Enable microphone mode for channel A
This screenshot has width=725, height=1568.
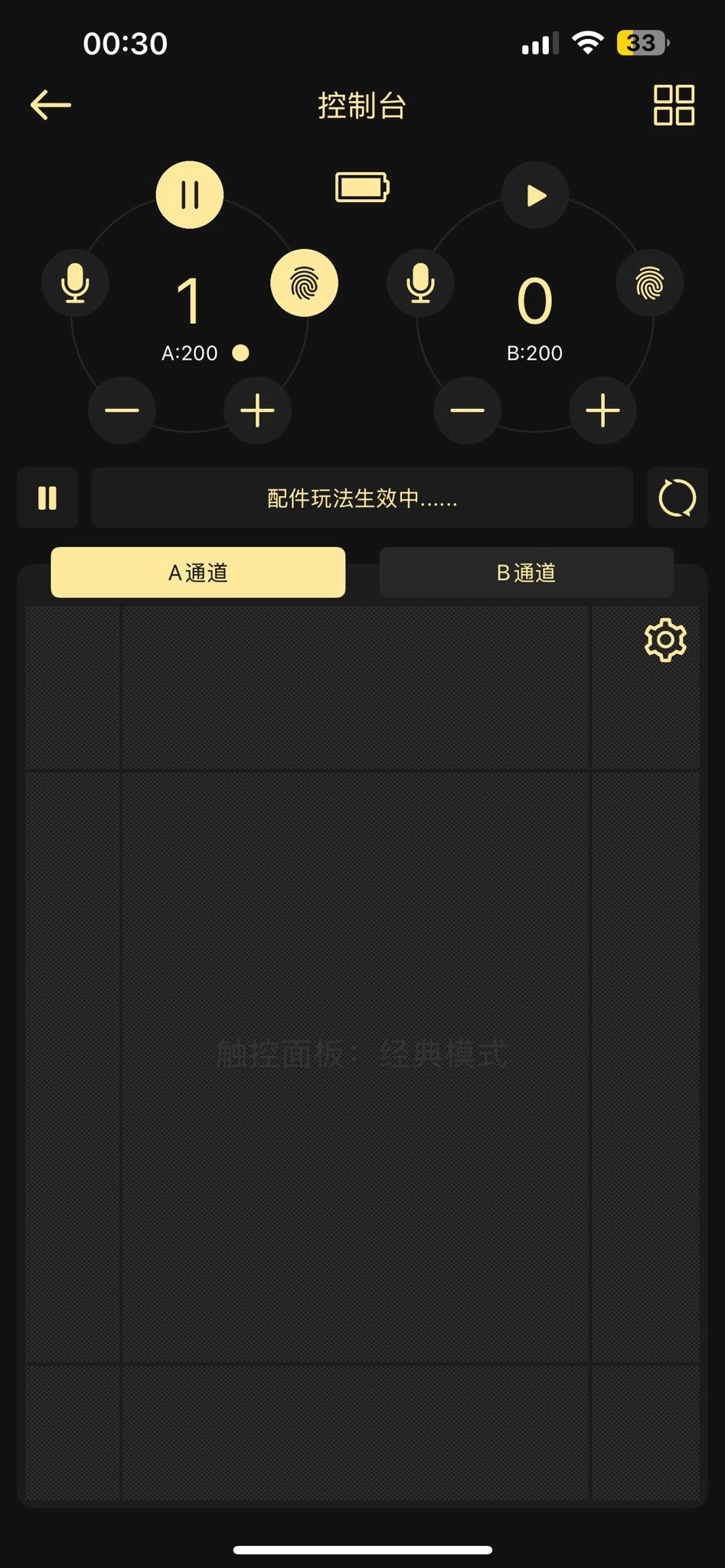[75, 283]
